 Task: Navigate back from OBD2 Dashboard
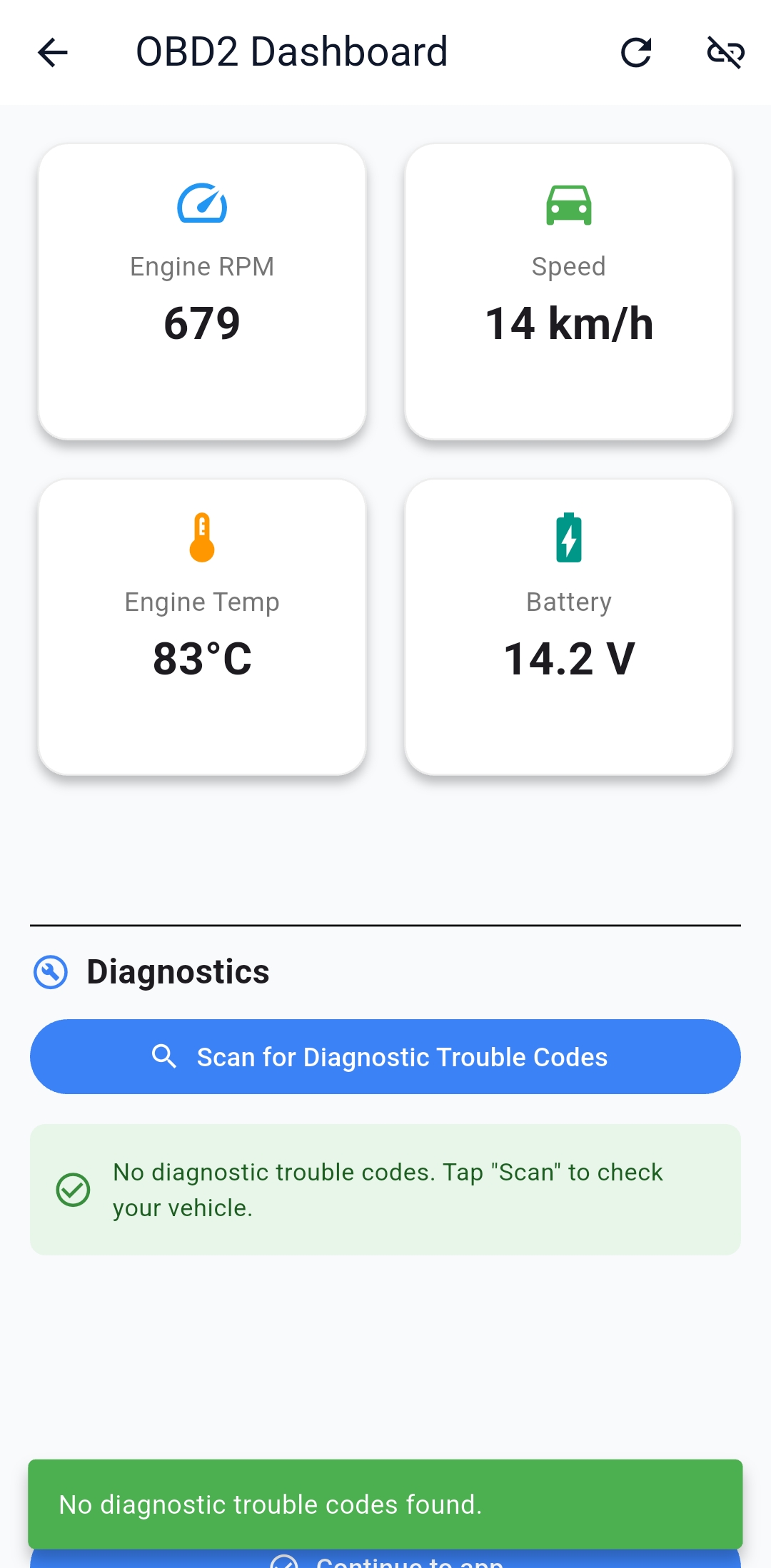click(51, 52)
